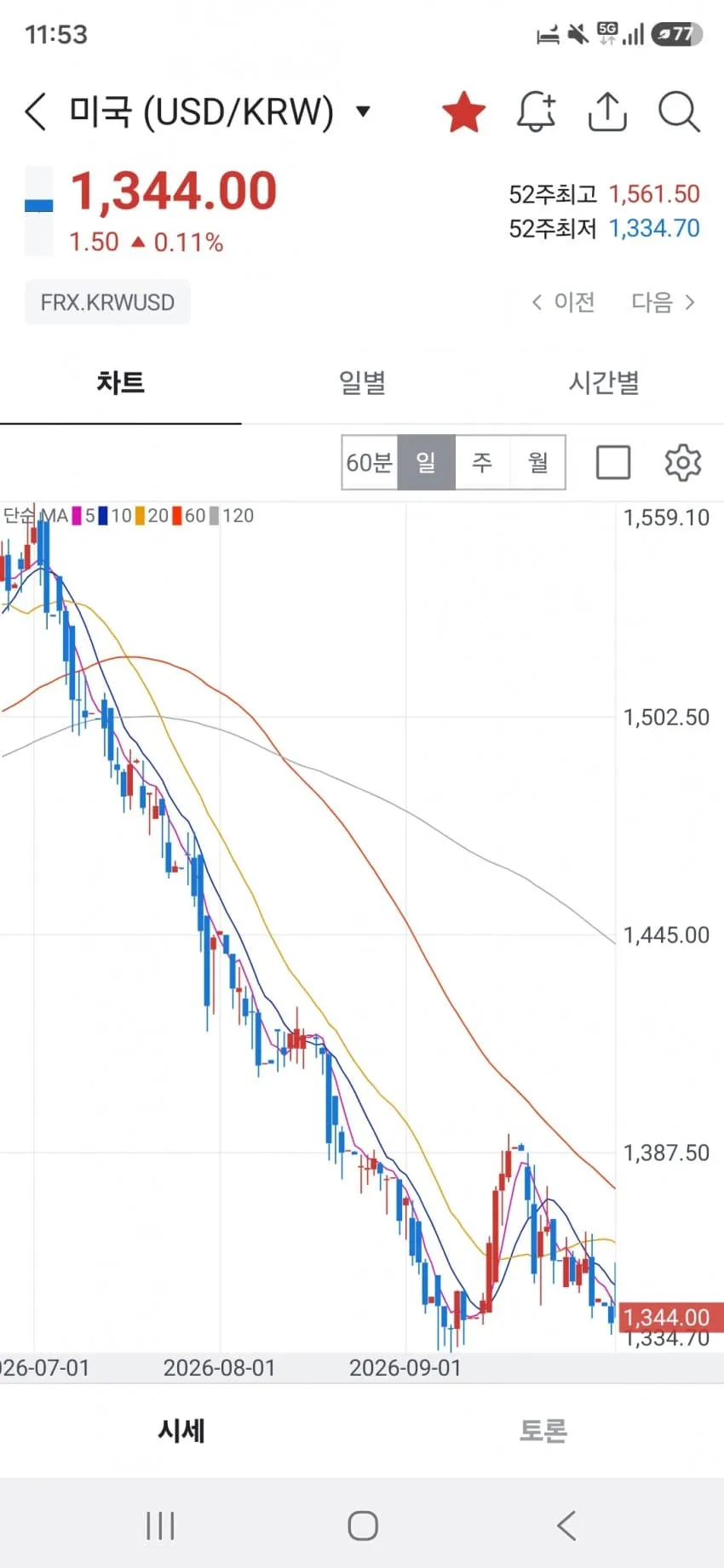Select the 월 chart interval
724x1568 pixels.
537,462
